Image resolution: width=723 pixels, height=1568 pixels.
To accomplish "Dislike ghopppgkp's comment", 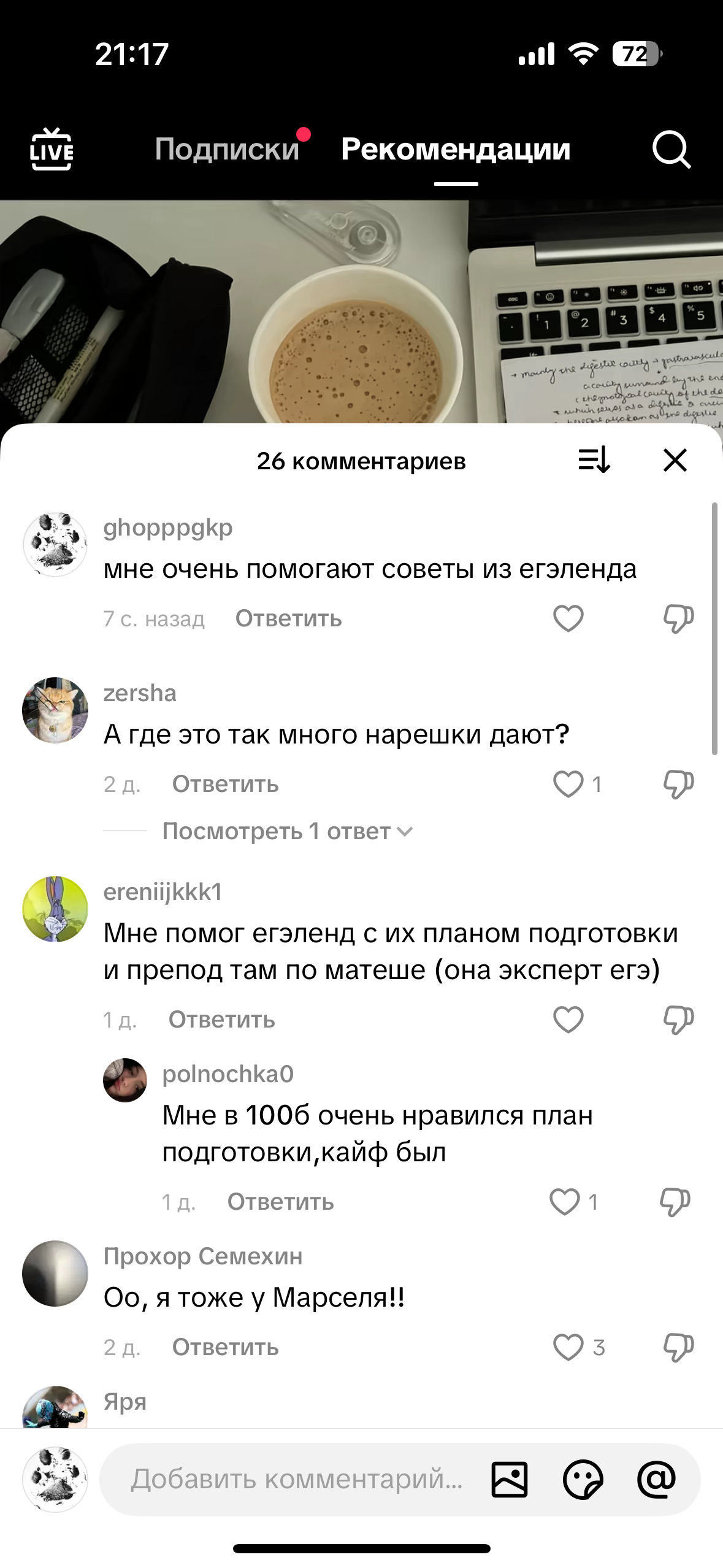I will coord(678,618).
